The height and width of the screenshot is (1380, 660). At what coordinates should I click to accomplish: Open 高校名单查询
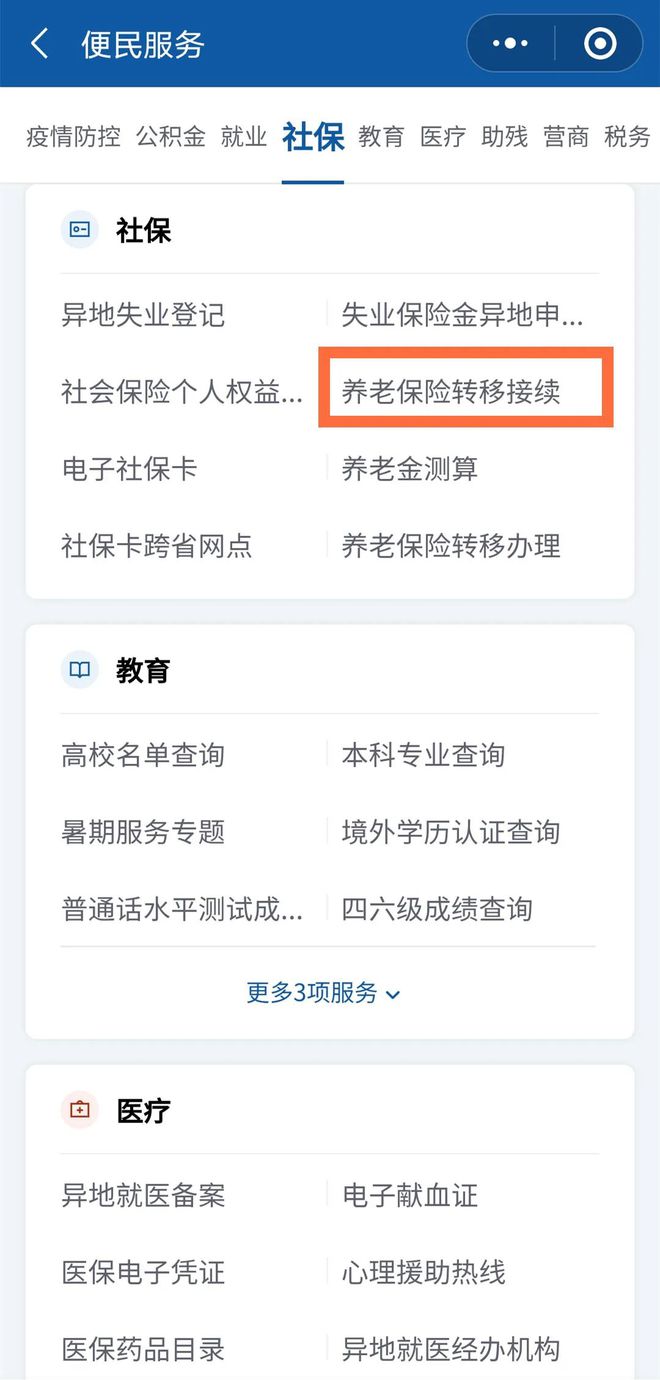[143, 755]
